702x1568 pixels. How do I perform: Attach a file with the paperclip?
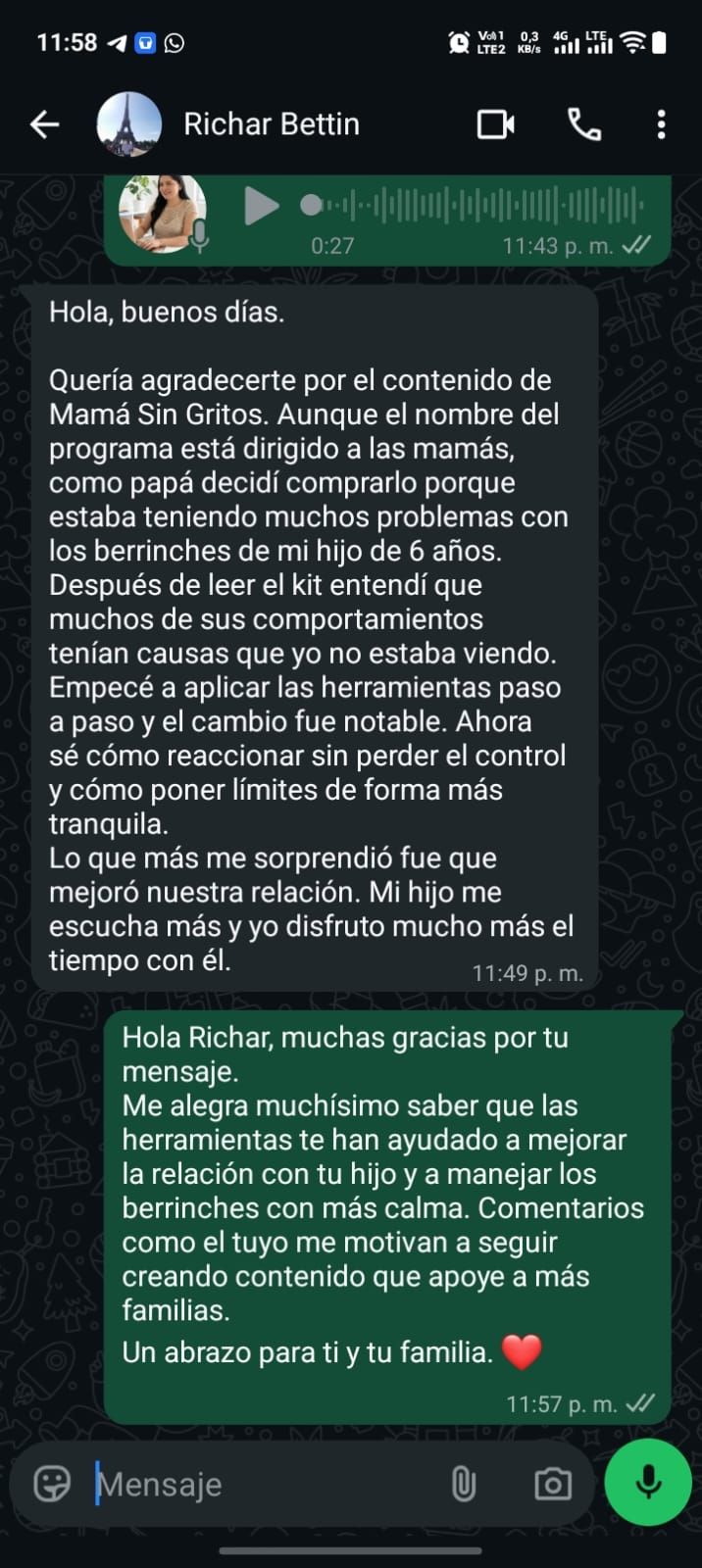tap(463, 1484)
